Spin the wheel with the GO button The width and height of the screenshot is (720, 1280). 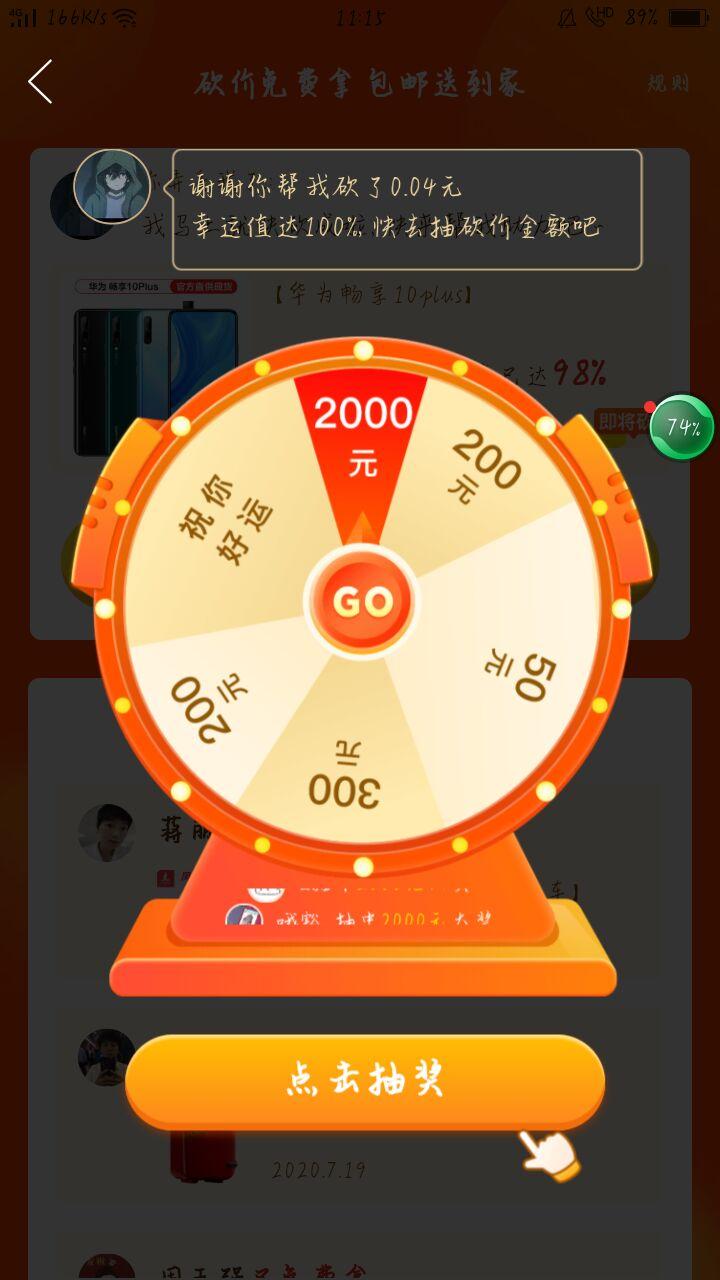pos(361,602)
